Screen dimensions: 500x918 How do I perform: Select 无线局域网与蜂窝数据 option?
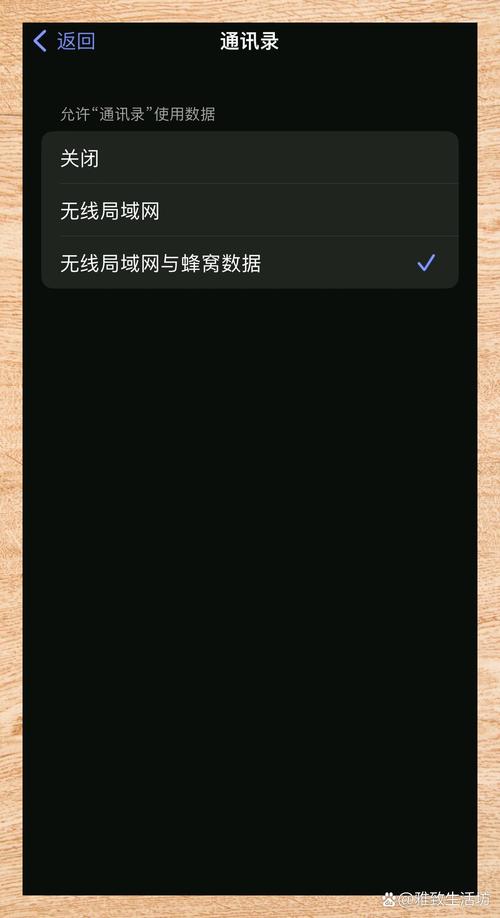(249, 263)
